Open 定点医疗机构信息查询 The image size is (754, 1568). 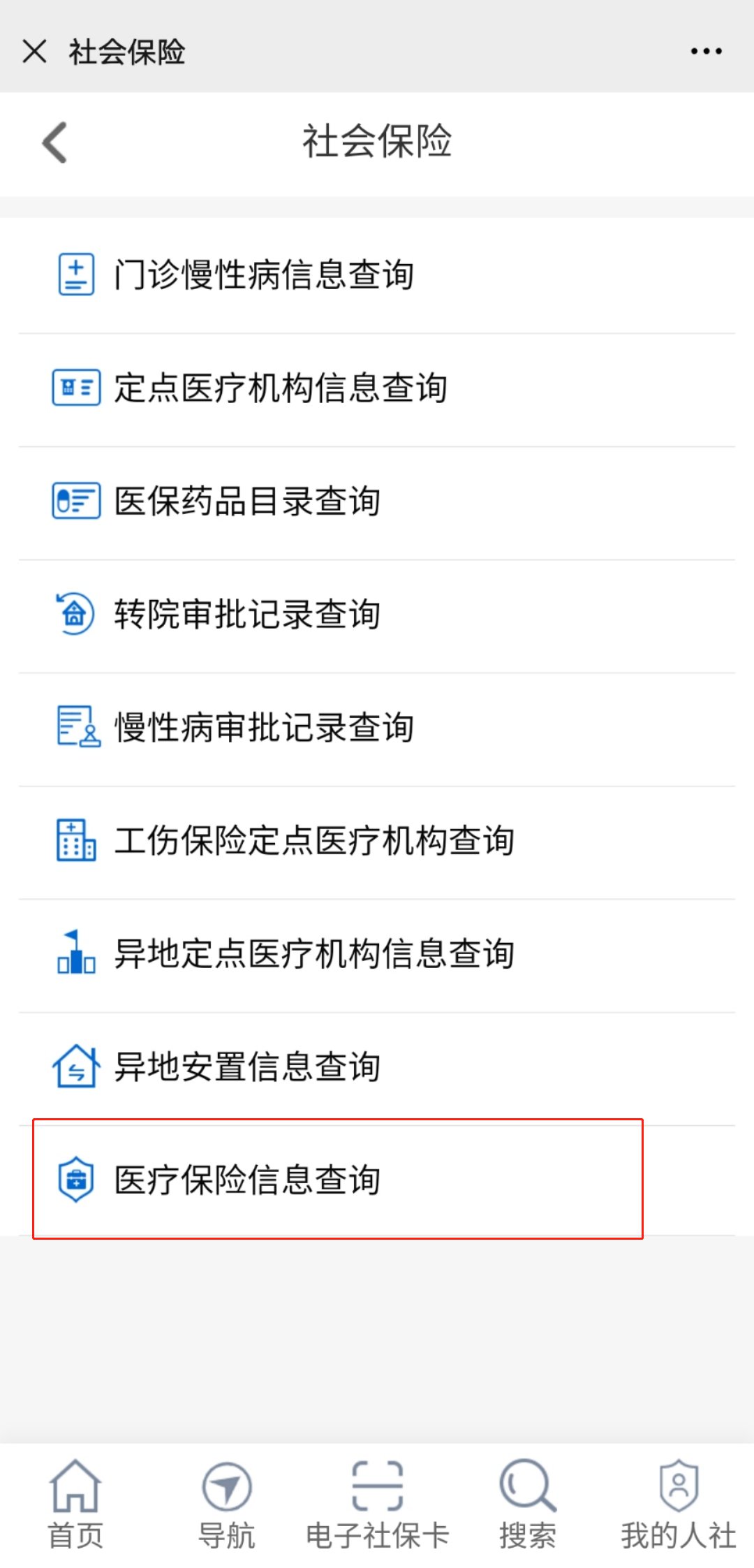(x=281, y=388)
